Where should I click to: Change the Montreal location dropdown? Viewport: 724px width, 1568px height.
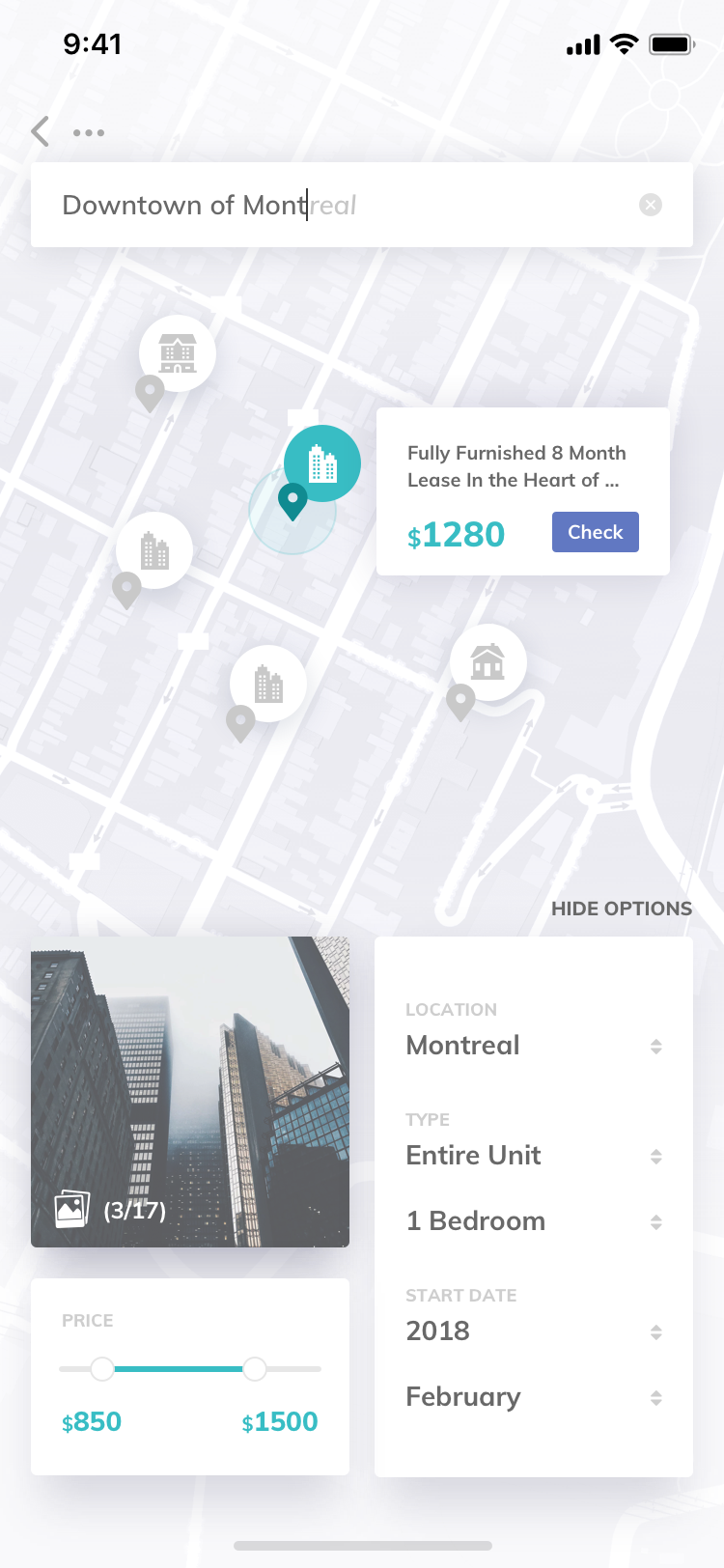pyautogui.click(x=534, y=1046)
